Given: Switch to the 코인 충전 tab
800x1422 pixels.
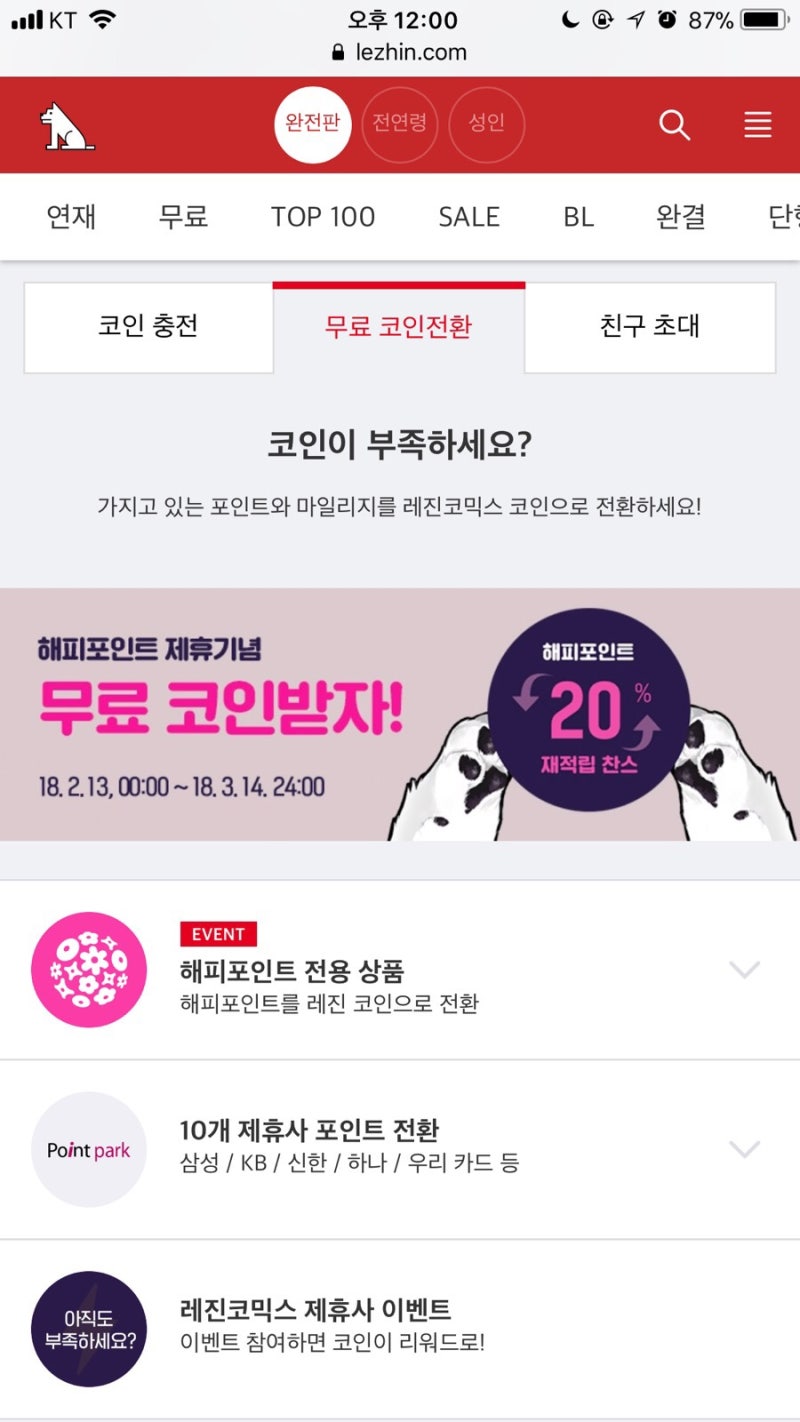Looking at the screenshot, I should tap(148, 328).
